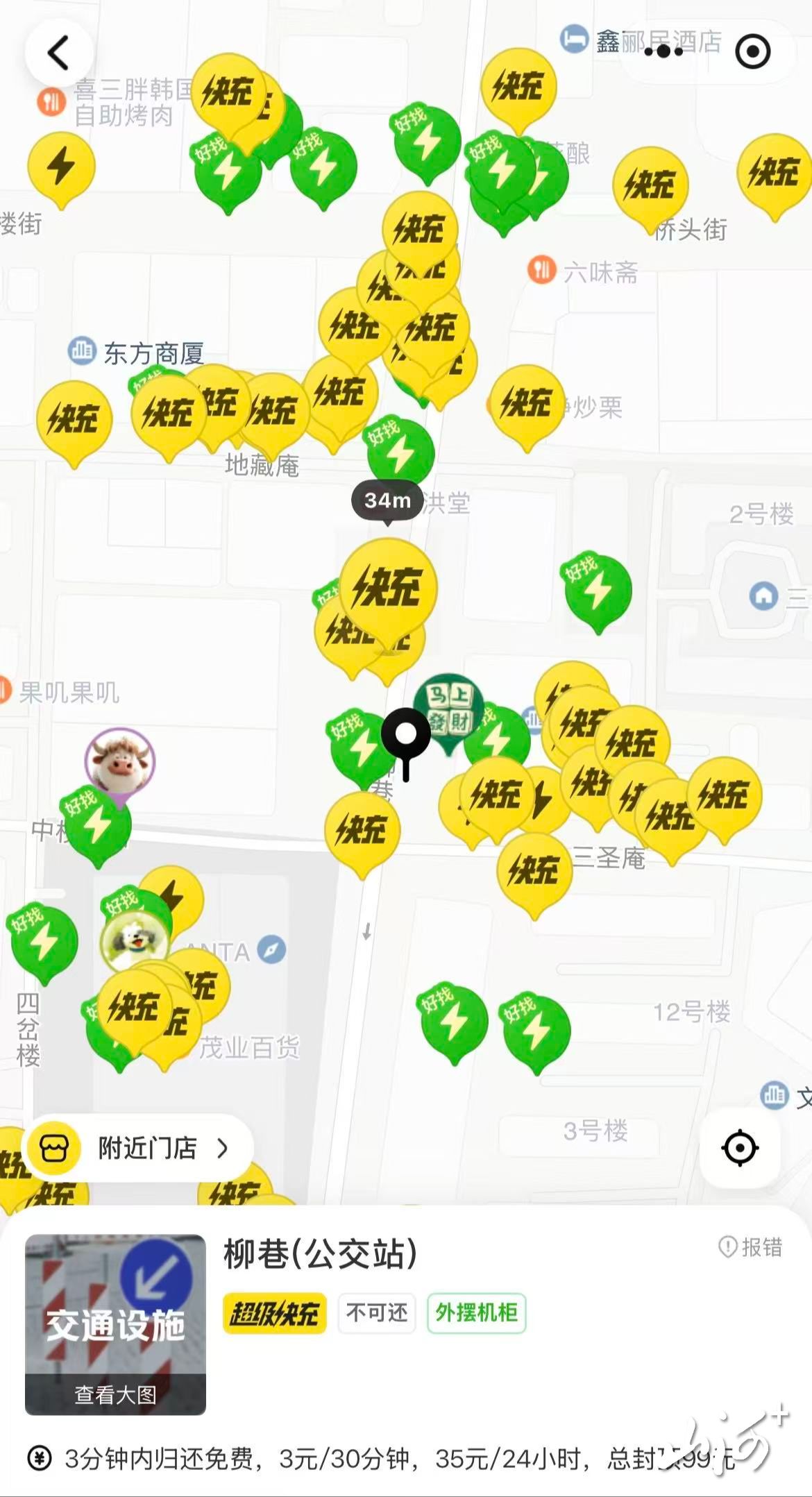Close the mini program with the circle button
The height and width of the screenshot is (1497, 812).
pyautogui.click(x=752, y=51)
